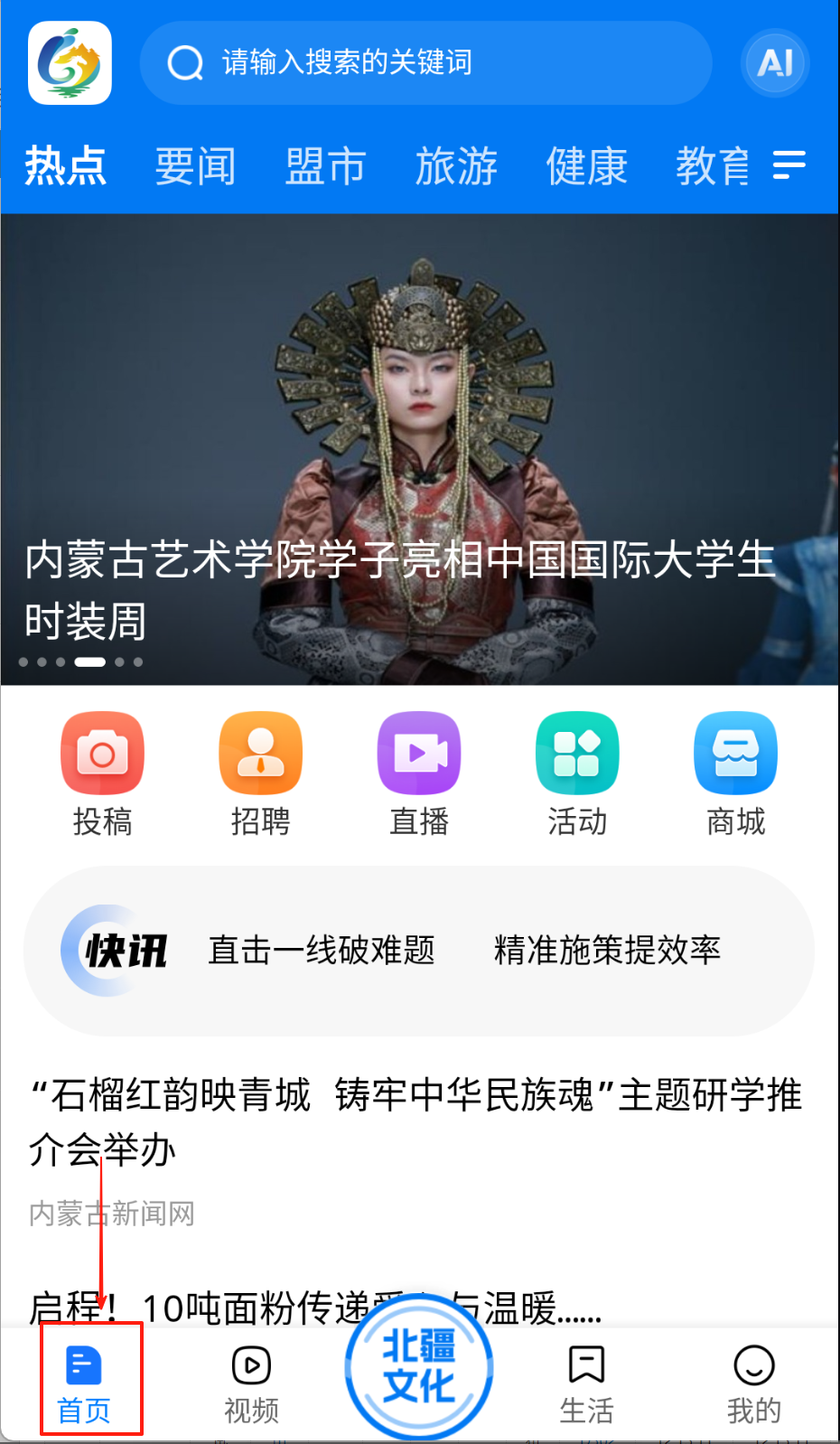Image resolution: width=840 pixels, height=1444 pixels.
Task: Read the 石榴红韵映青城 article
Action: [415, 1121]
